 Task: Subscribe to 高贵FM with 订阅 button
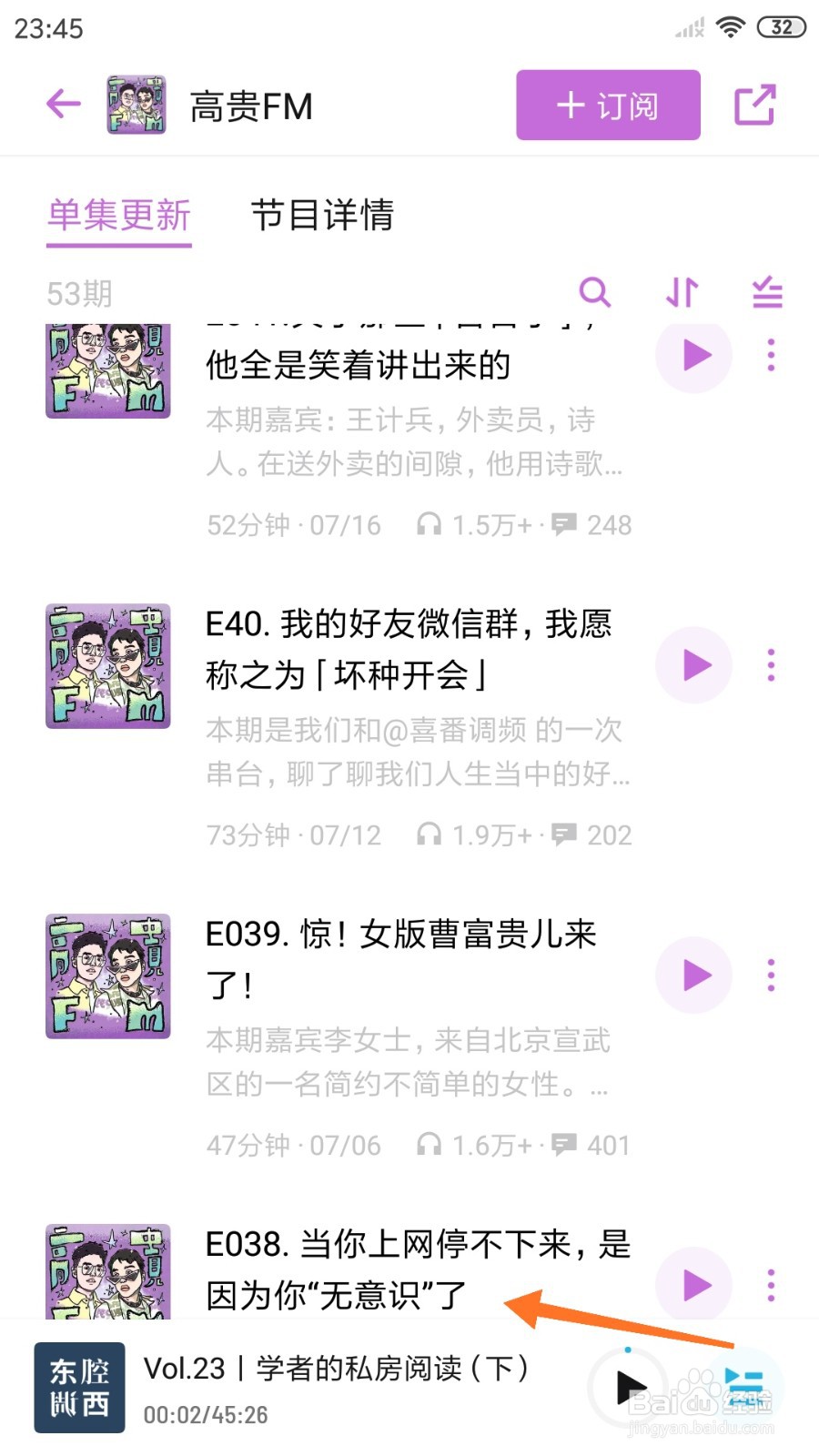coord(608,106)
